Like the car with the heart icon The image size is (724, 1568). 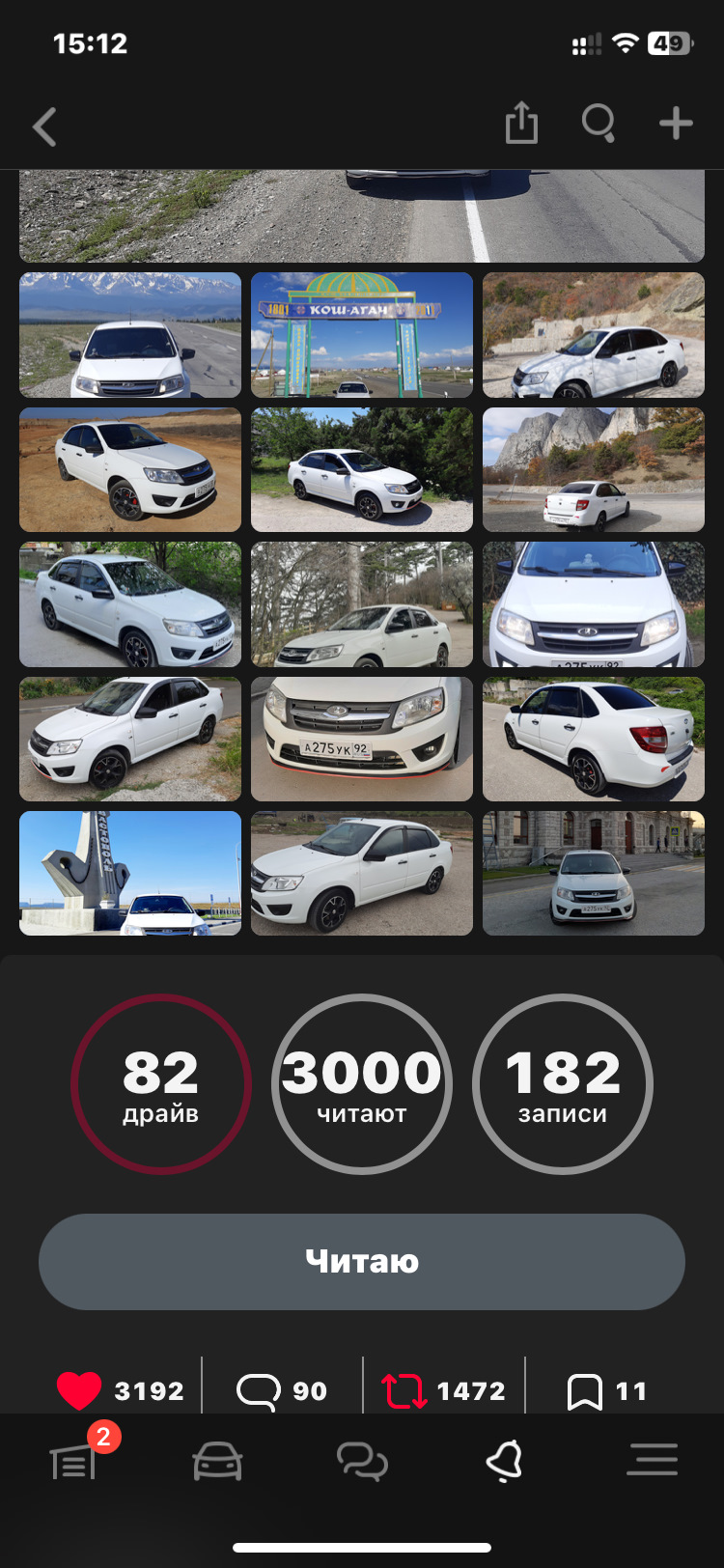79,1390
